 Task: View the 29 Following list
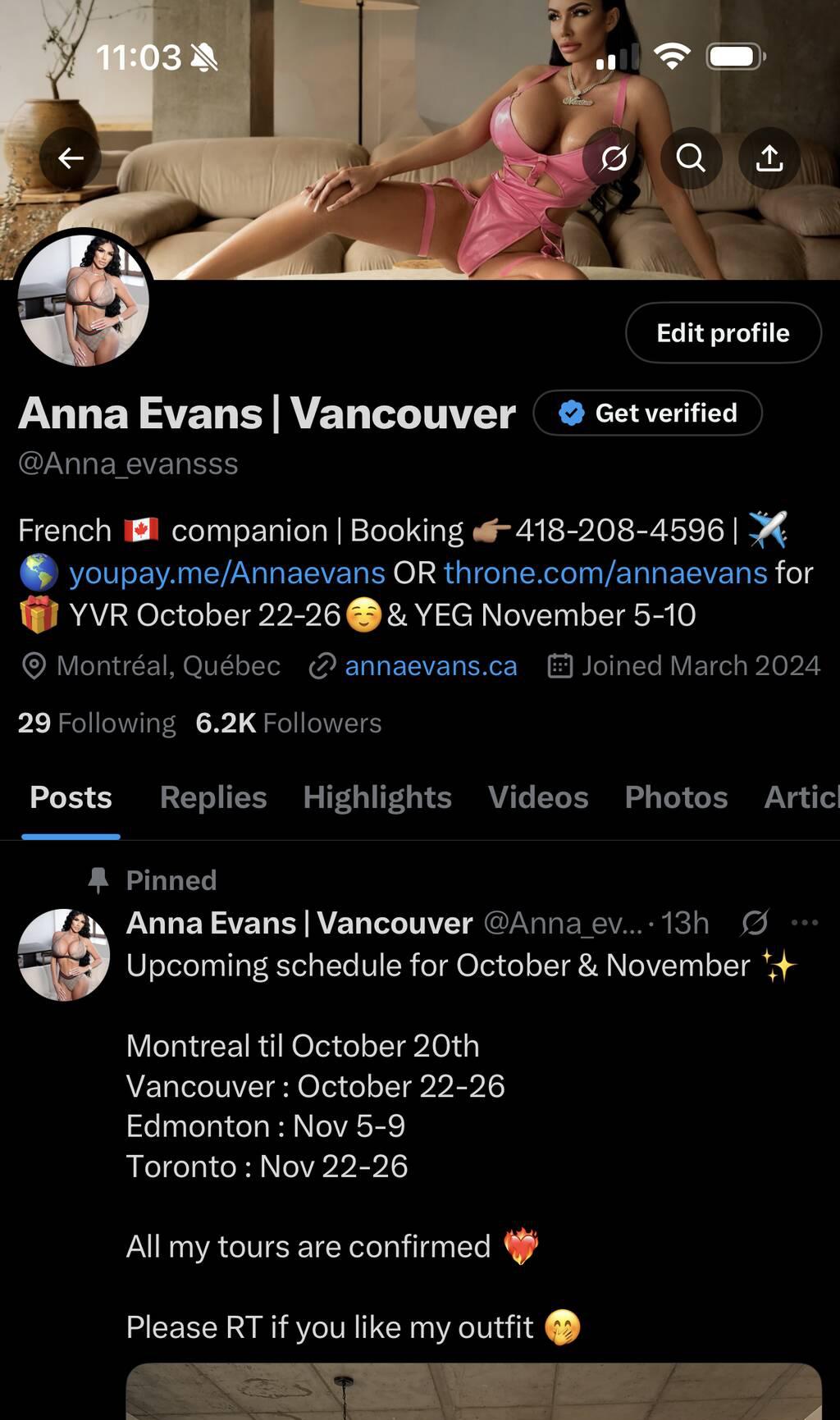click(97, 723)
